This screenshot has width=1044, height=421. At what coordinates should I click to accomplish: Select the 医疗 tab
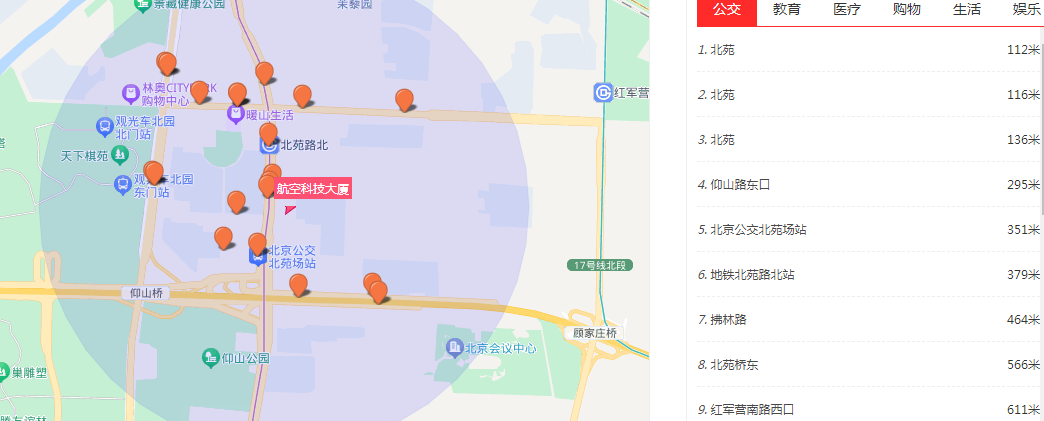(x=846, y=11)
